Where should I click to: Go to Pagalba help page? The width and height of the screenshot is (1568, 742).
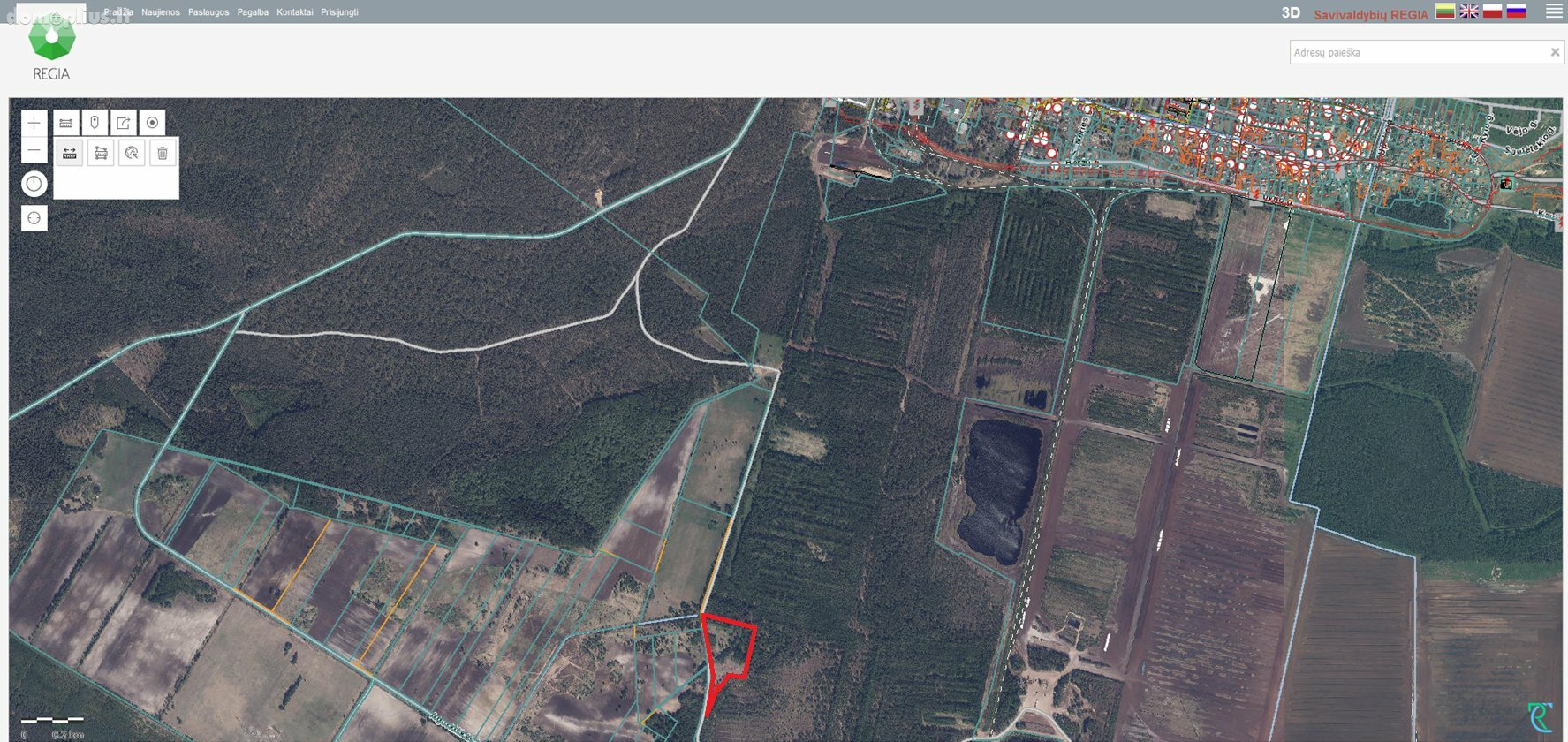253,12
